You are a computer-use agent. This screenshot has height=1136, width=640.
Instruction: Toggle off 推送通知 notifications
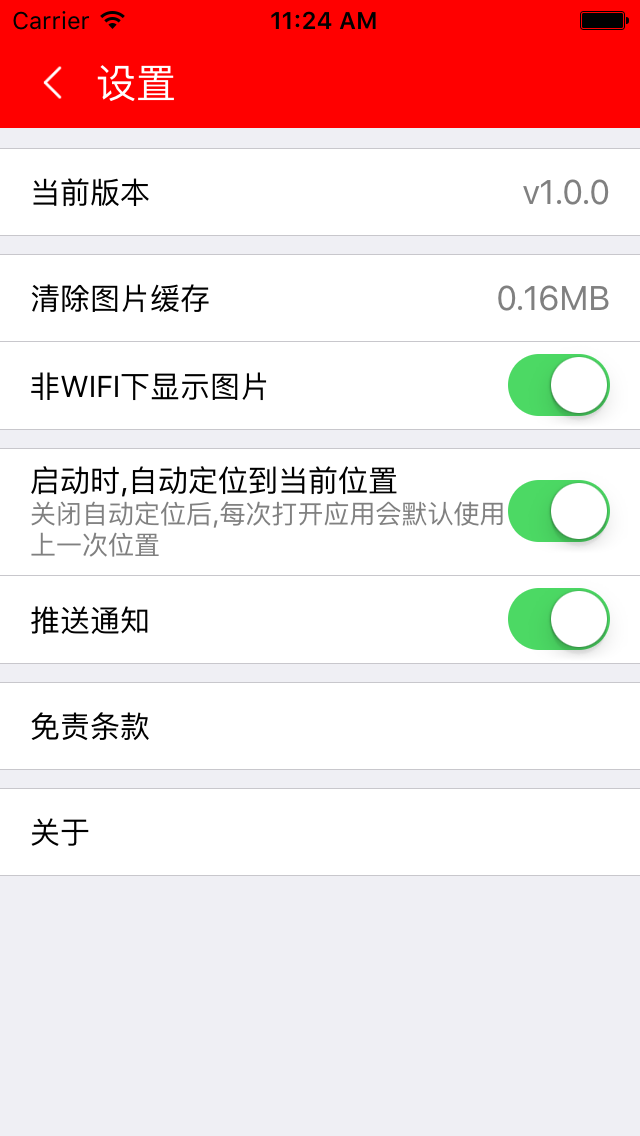pyautogui.click(x=558, y=619)
